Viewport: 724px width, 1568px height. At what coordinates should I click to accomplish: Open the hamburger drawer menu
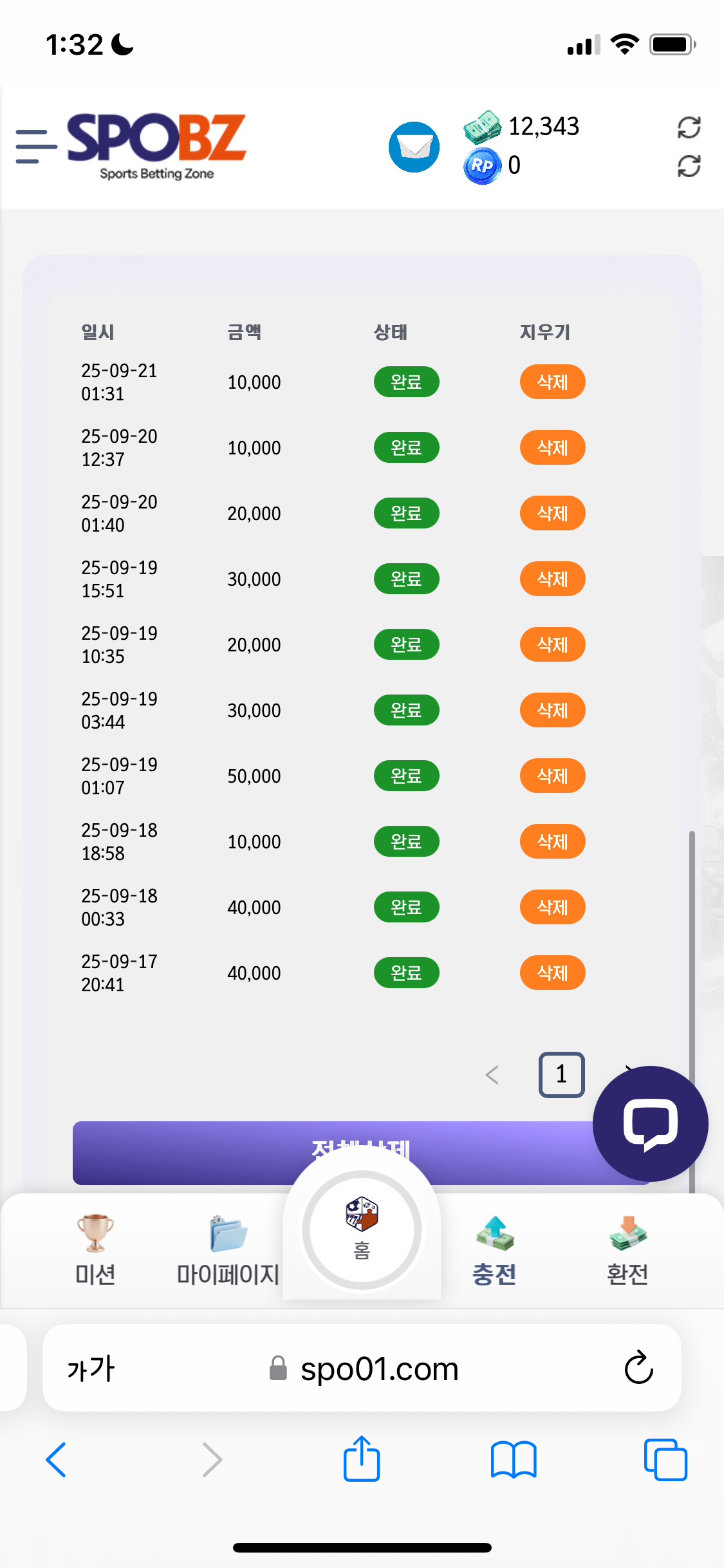pos(36,146)
